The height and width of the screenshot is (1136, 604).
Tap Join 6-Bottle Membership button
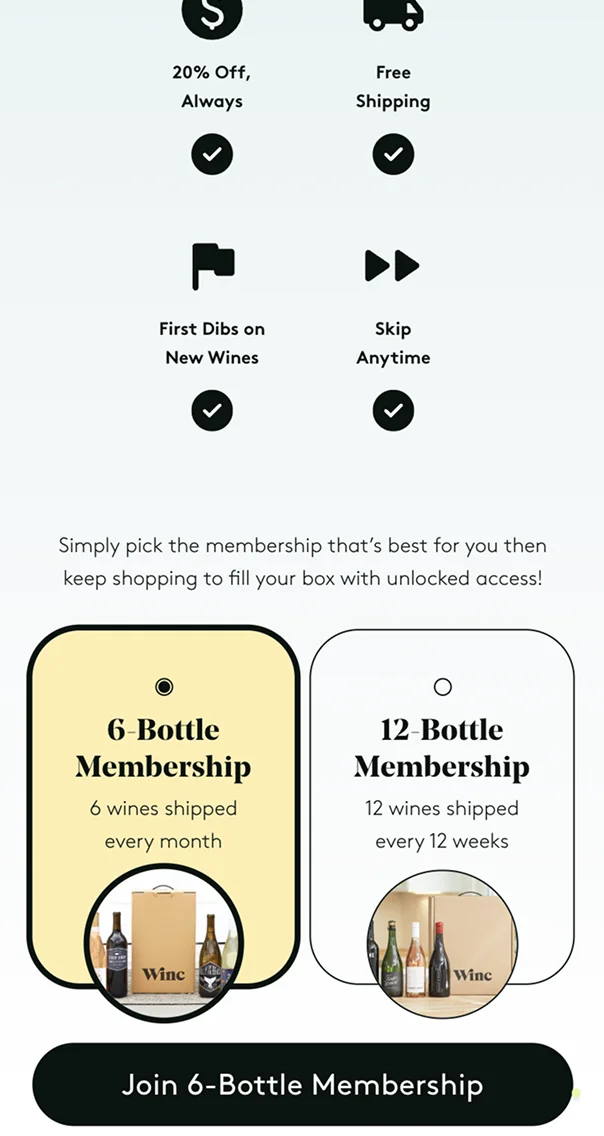coord(302,1085)
